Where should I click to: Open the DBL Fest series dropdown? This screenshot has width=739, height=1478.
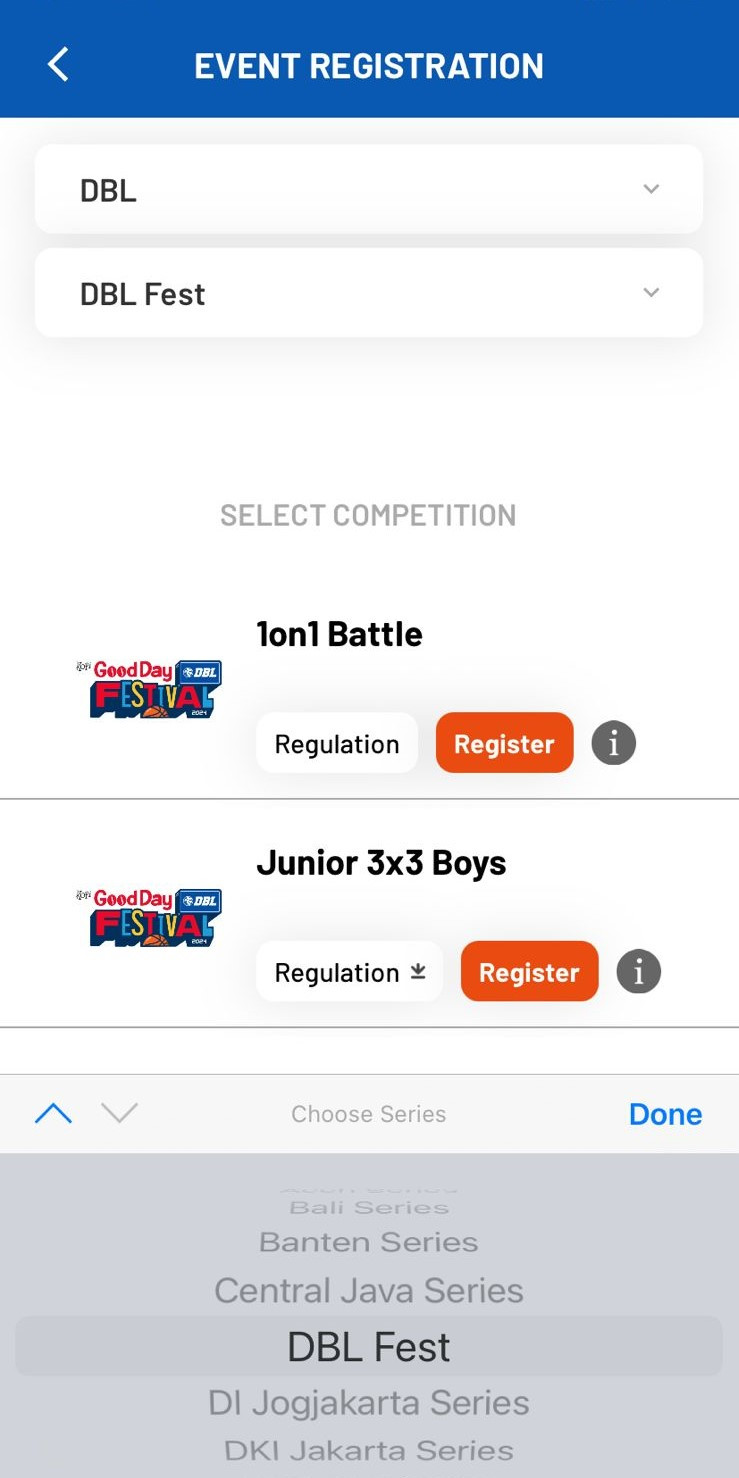pos(368,294)
